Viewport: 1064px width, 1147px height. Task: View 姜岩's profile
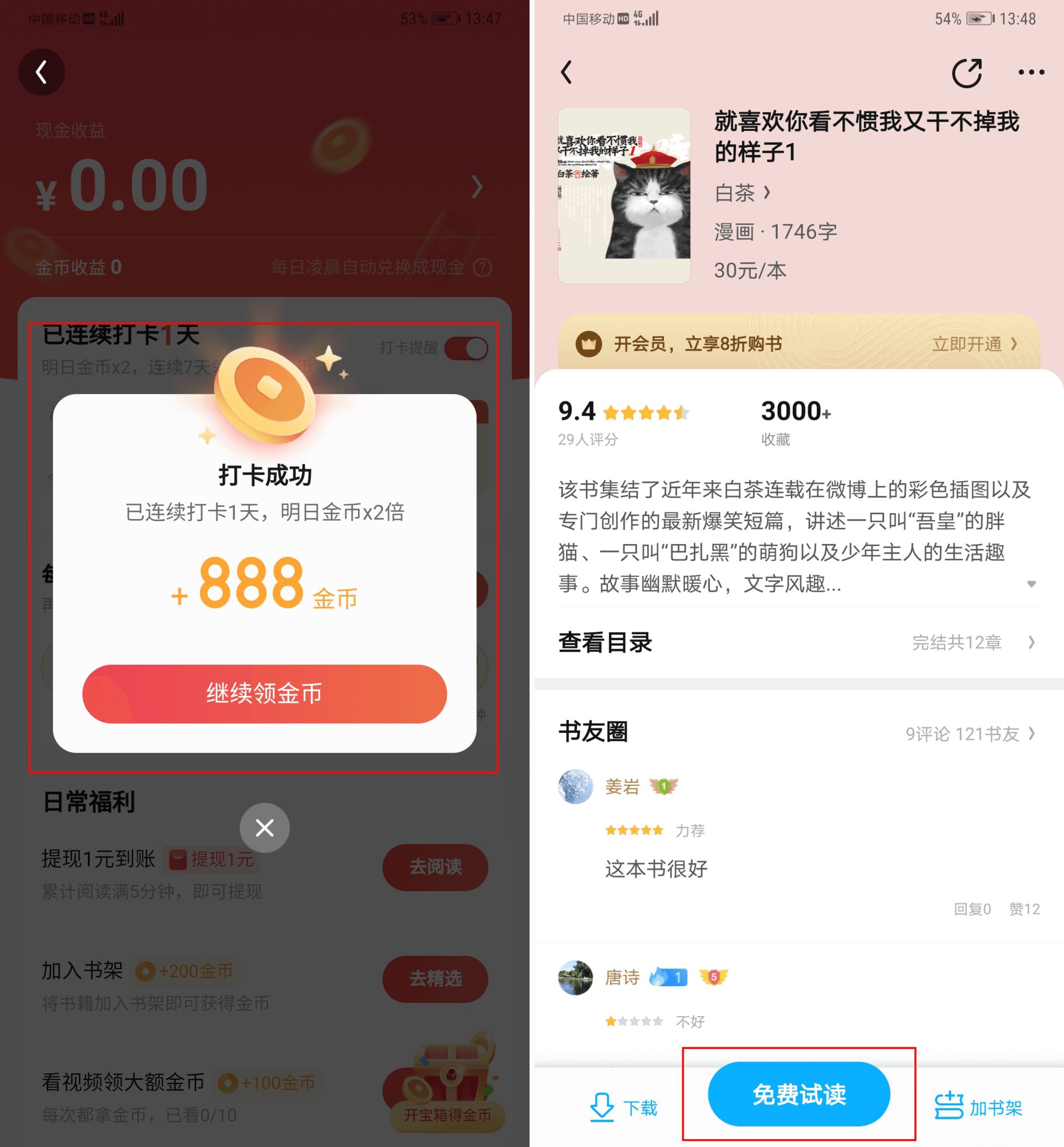[x=621, y=786]
